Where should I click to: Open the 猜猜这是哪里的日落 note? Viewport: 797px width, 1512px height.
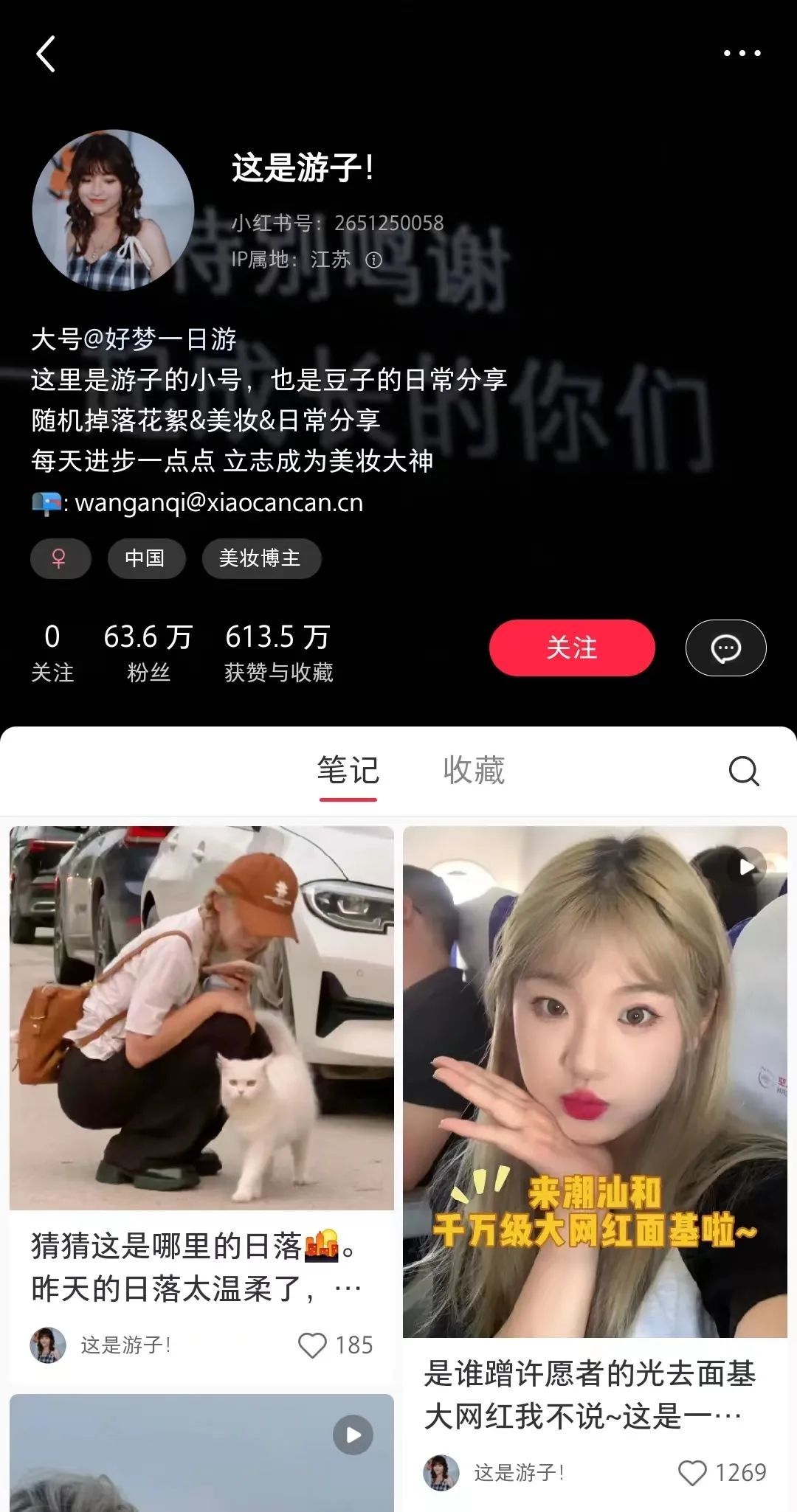(x=201, y=1018)
